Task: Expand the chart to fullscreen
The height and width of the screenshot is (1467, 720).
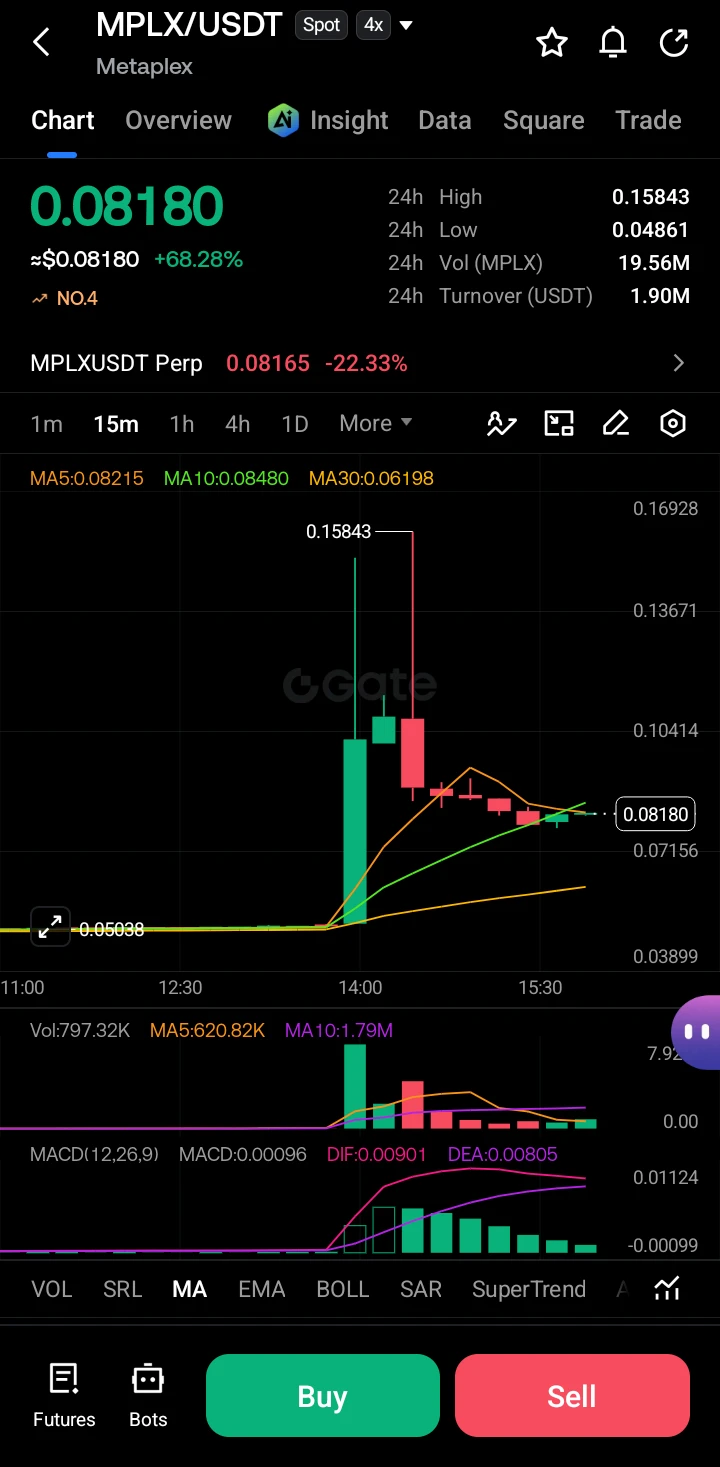Action: click(x=49, y=927)
